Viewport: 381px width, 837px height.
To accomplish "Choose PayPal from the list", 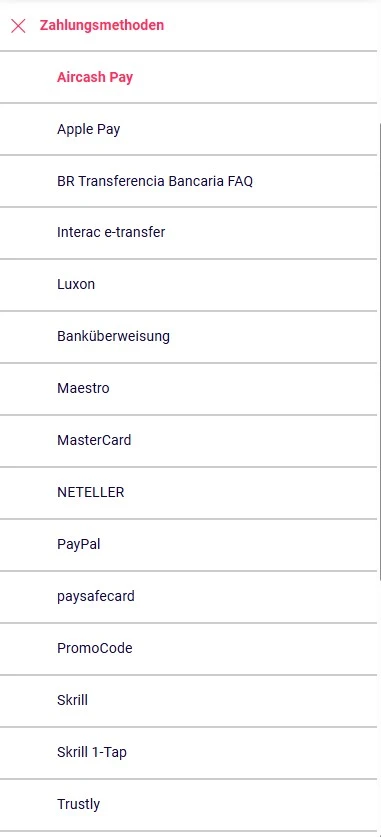I will pyautogui.click(x=188, y=544).
